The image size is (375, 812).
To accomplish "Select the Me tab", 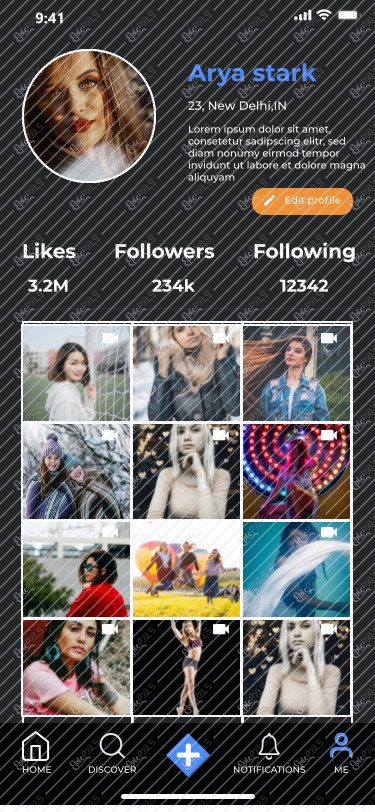I will tap(341, 753).
